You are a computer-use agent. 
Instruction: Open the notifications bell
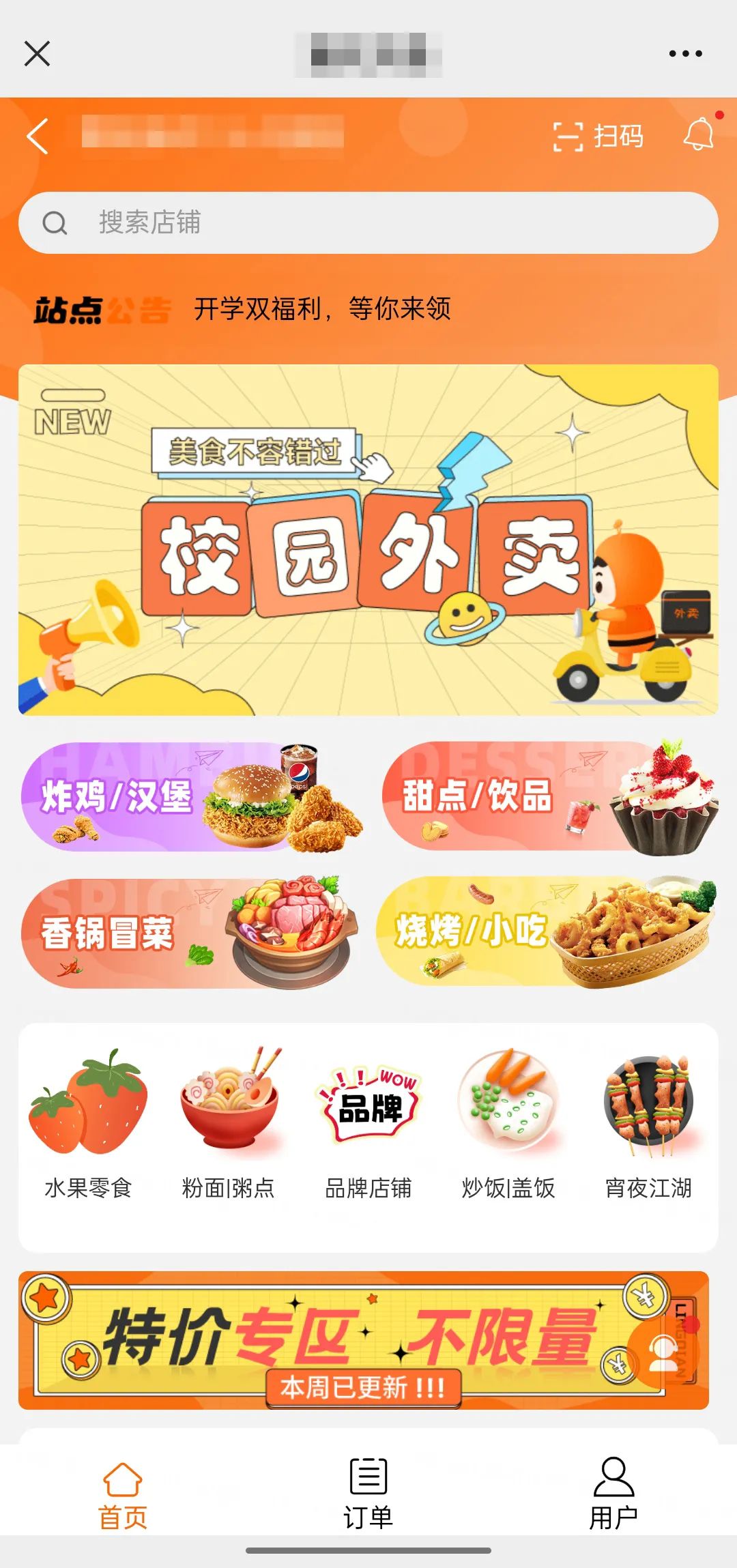pyautogui.click(x=698, y=134)
